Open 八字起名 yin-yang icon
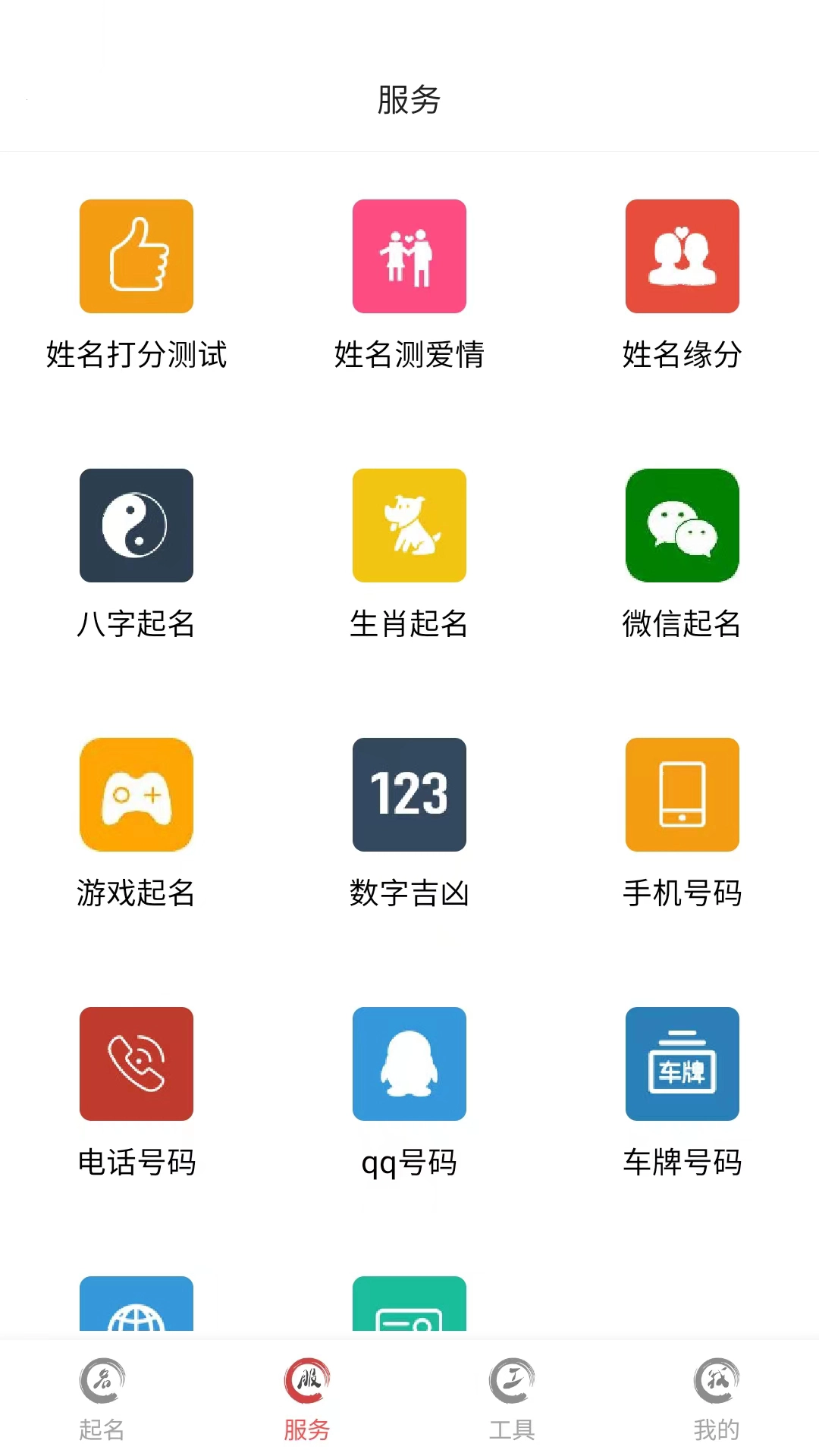Viewport: 819px width, 1456px height. point(136,526)
